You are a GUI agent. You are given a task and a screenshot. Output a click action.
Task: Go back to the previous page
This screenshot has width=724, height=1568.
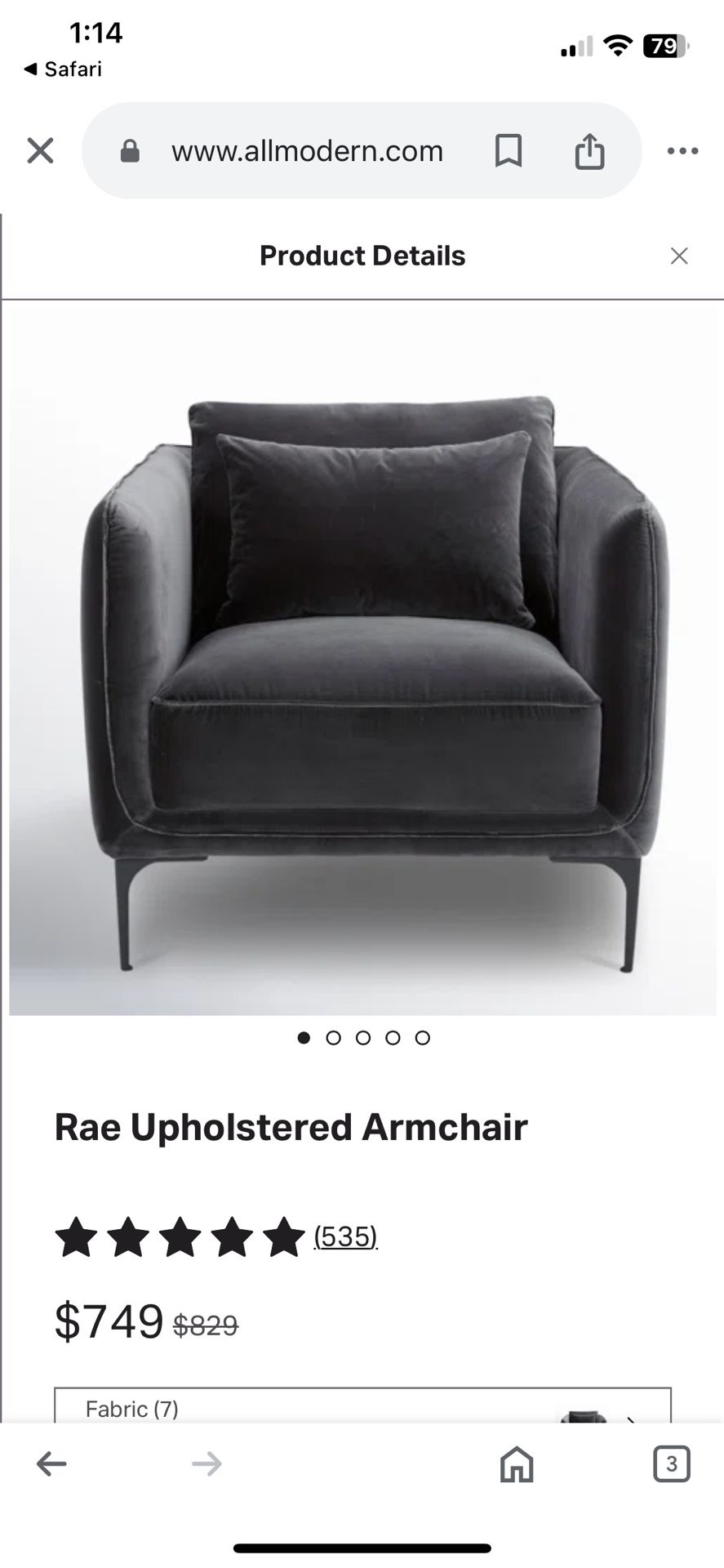pos(51,1464)
